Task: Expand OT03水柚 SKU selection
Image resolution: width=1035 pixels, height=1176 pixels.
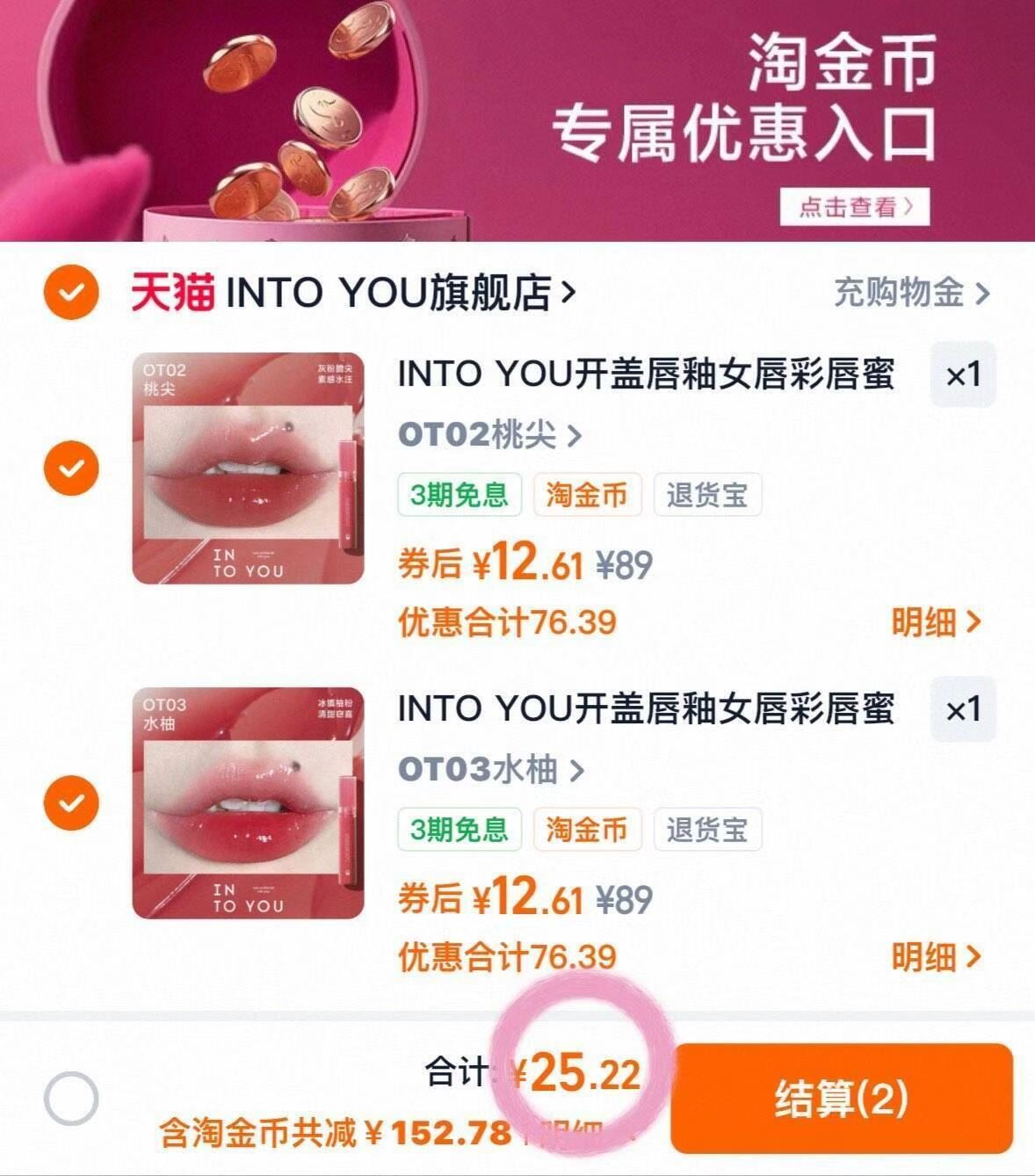Action: pyautogui.click(x=485, y=771)
